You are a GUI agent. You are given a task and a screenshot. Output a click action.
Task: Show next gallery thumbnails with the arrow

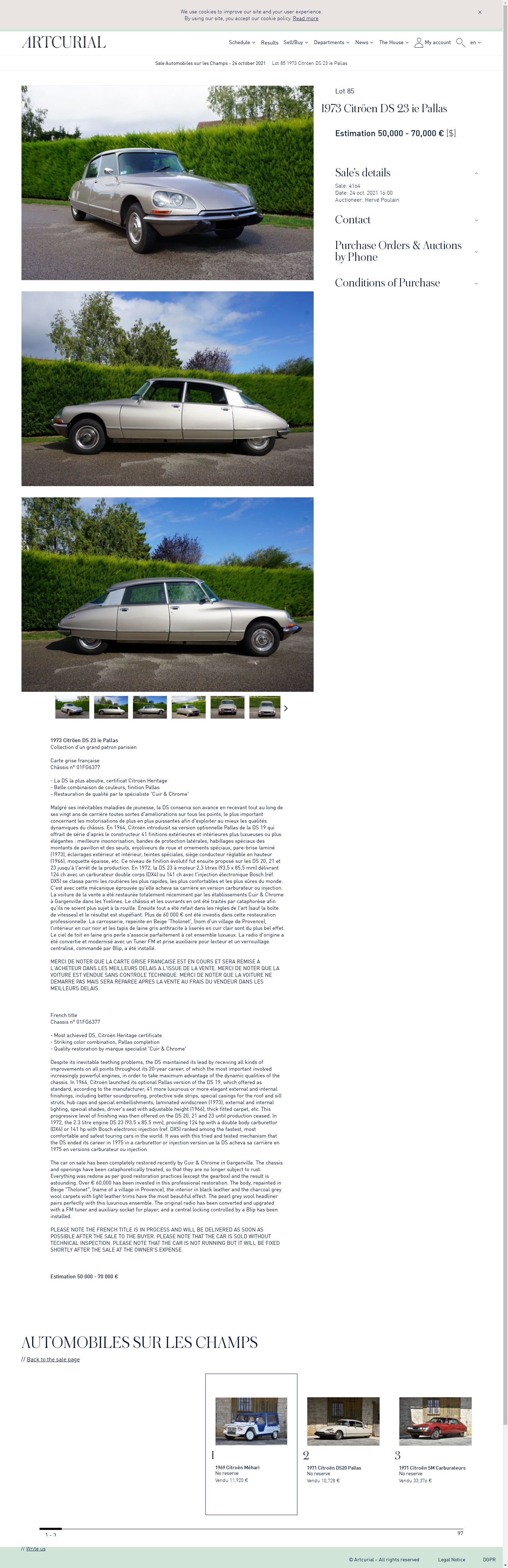tap(286, 708)
